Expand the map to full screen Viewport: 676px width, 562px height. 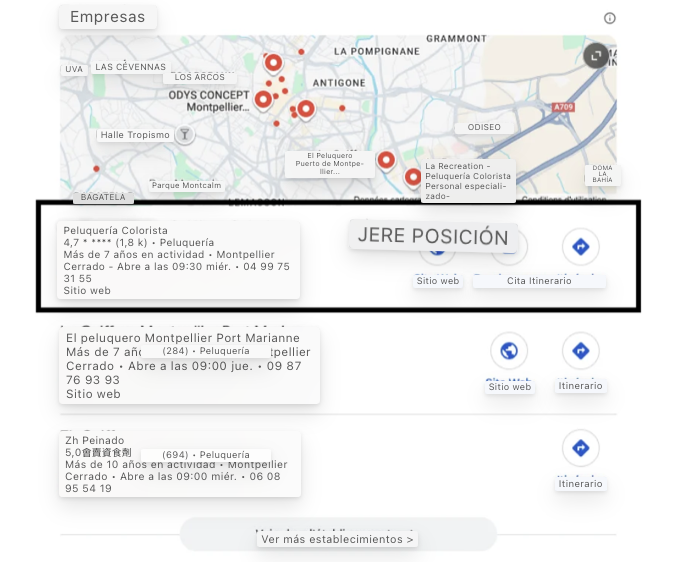[596, 56]
